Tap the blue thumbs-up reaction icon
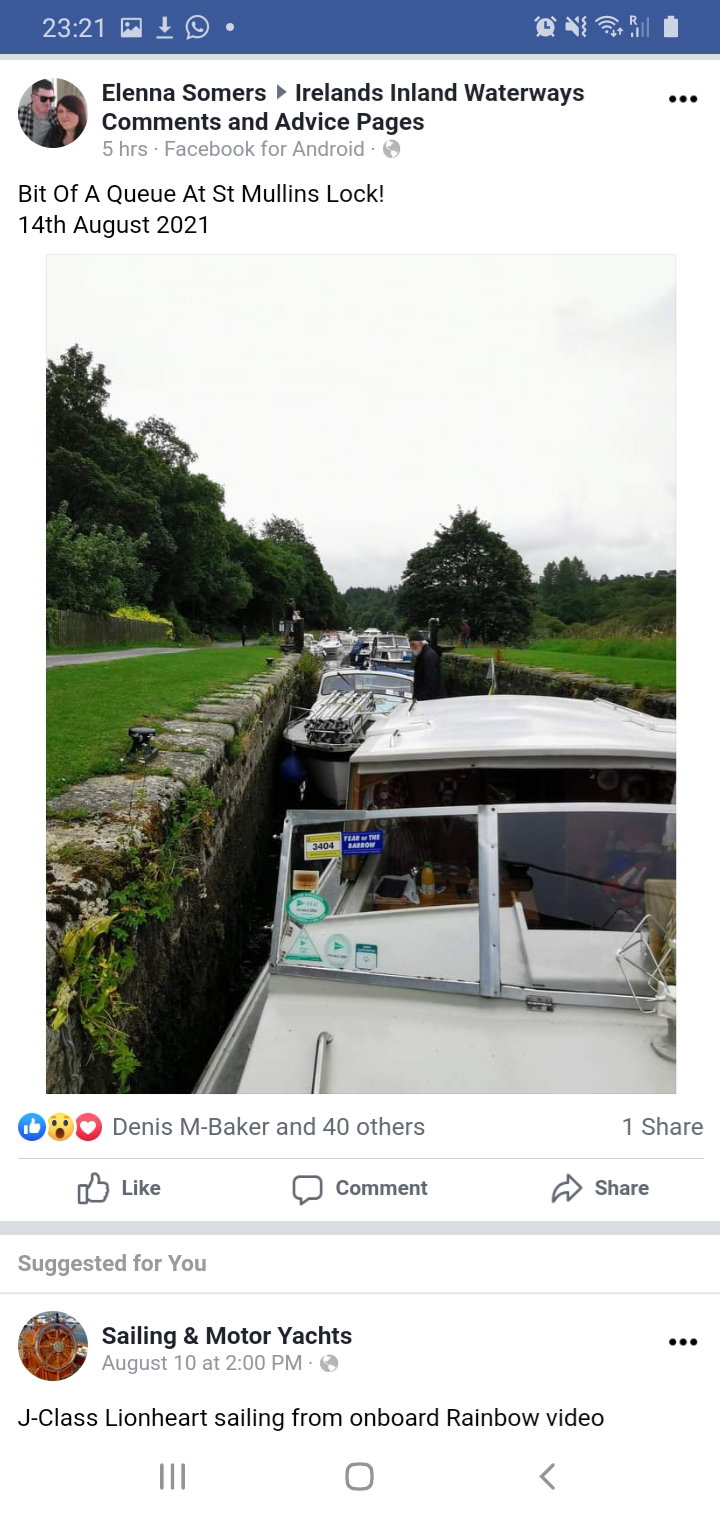720x1520 pixels. tap(31, 1127)
